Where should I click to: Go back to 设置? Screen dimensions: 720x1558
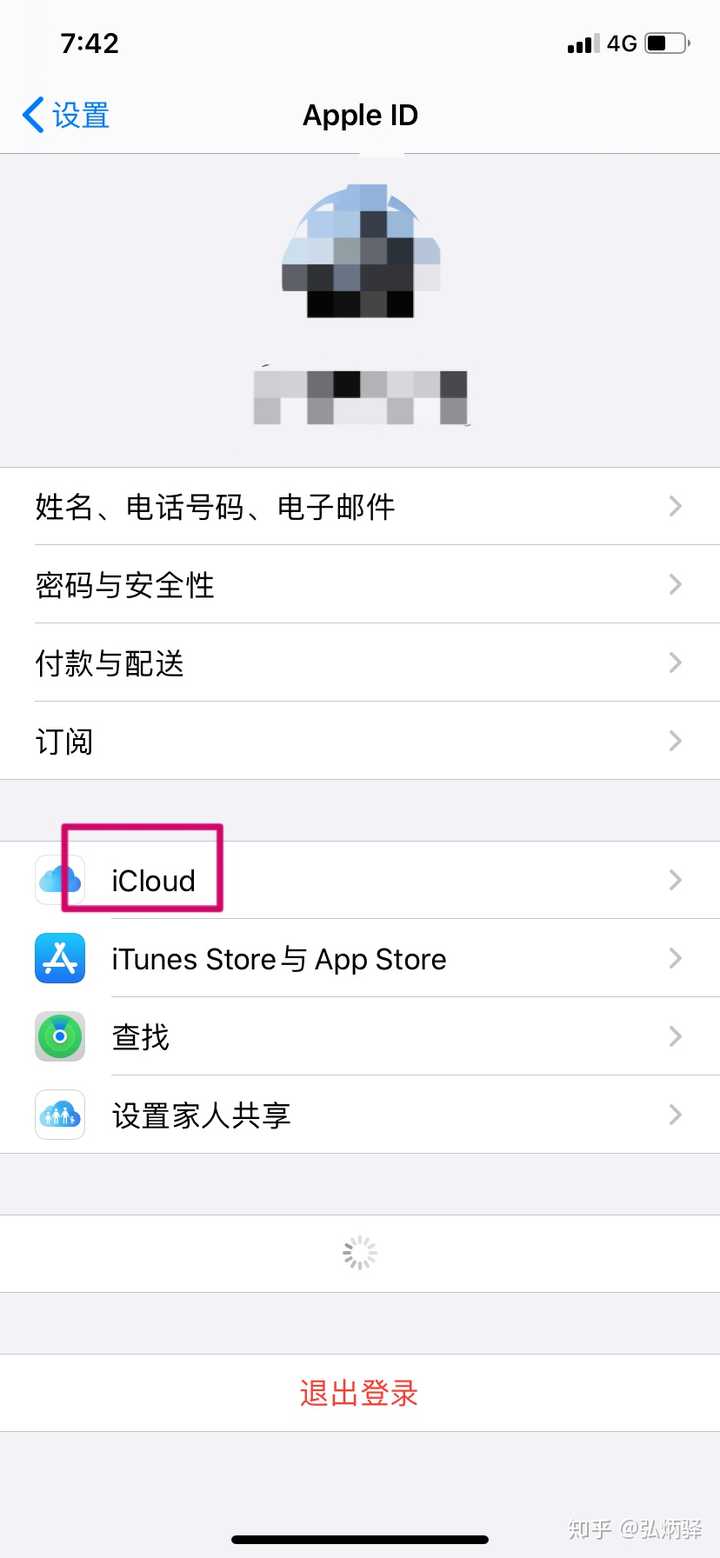click(66, 116)
